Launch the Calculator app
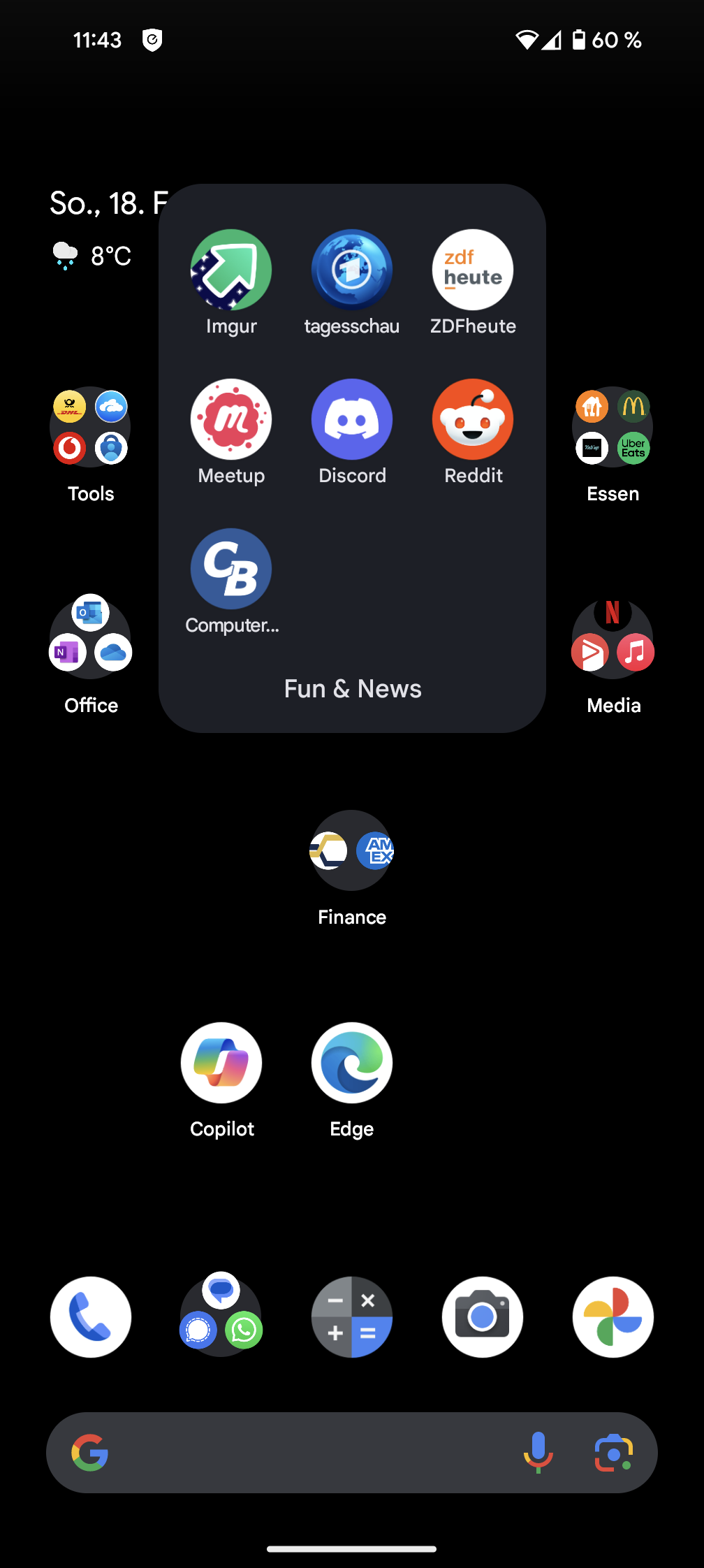Image resolution: width=704 pixels, height=1568 pixels. [x=352, y=1317]
